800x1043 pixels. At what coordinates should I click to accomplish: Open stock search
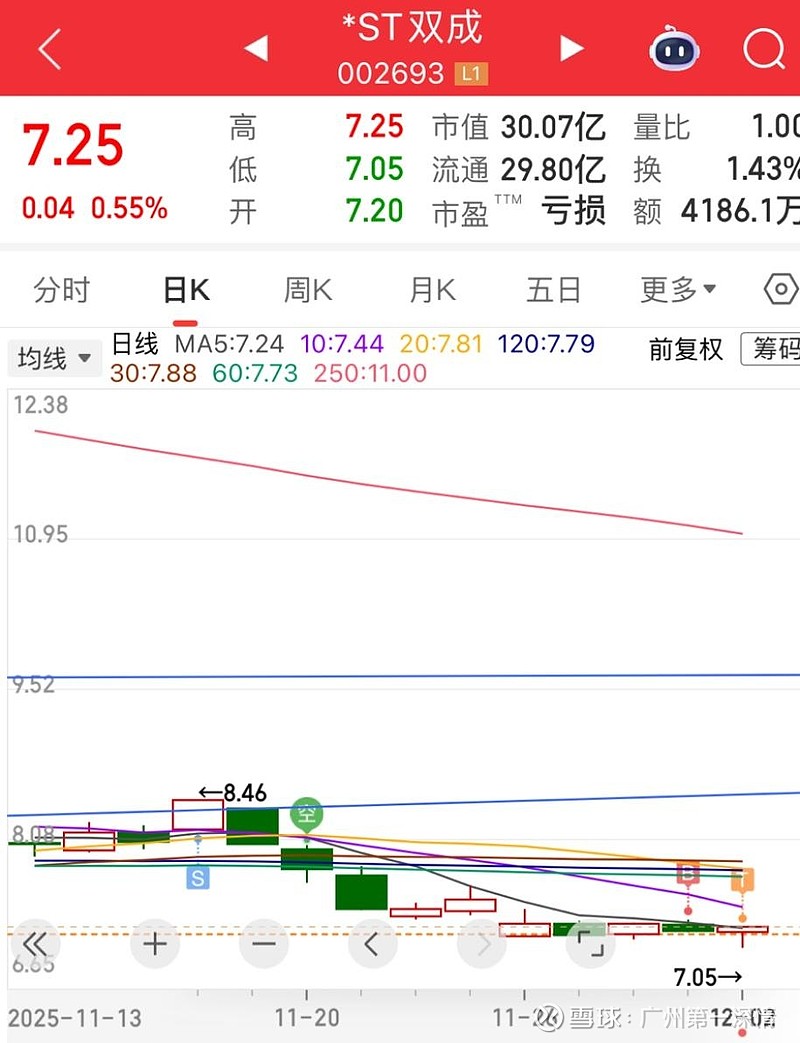click(x=764, y=47)
